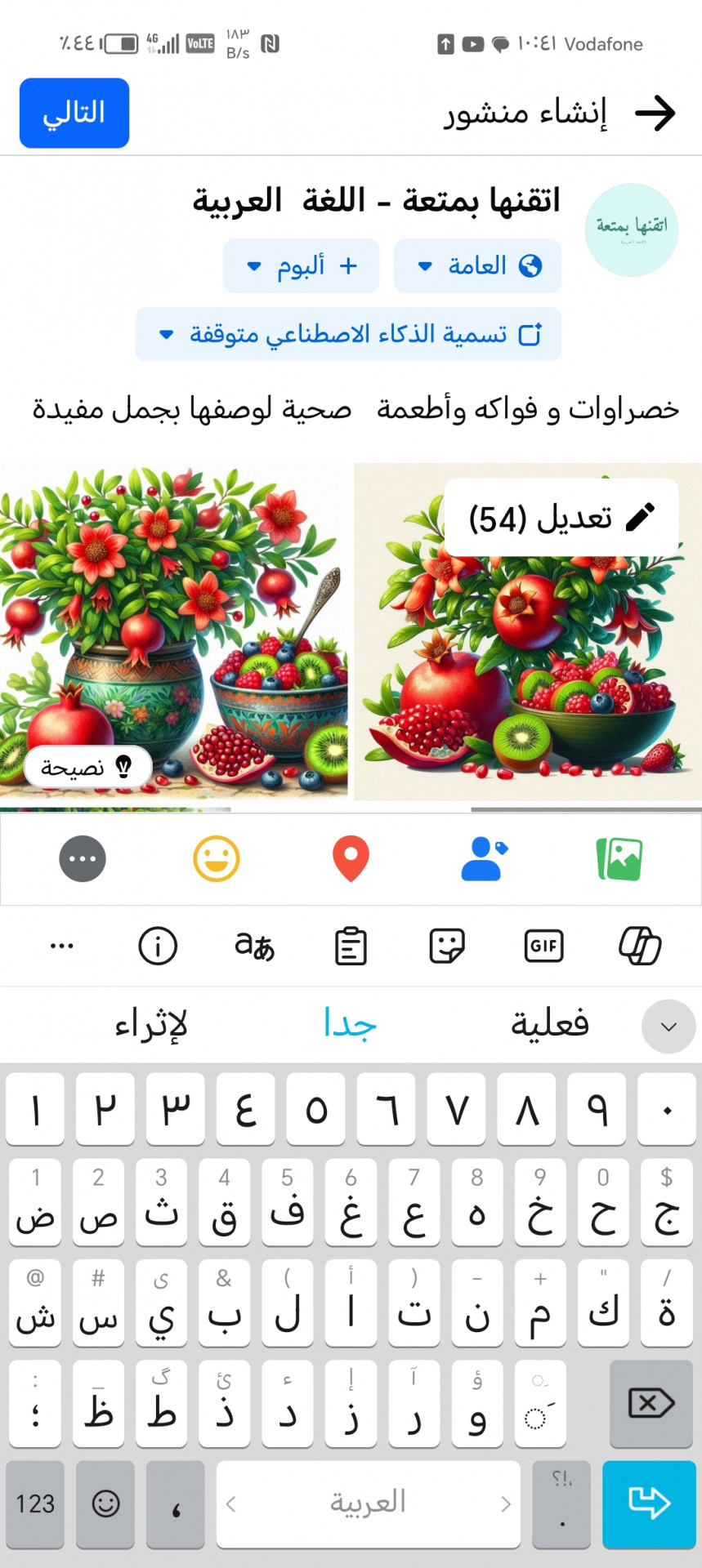This screenshot has width=702, height=1568.
Task: Tap the back arrow beside إنشاء منشور
Action: (x=655, y=114)
